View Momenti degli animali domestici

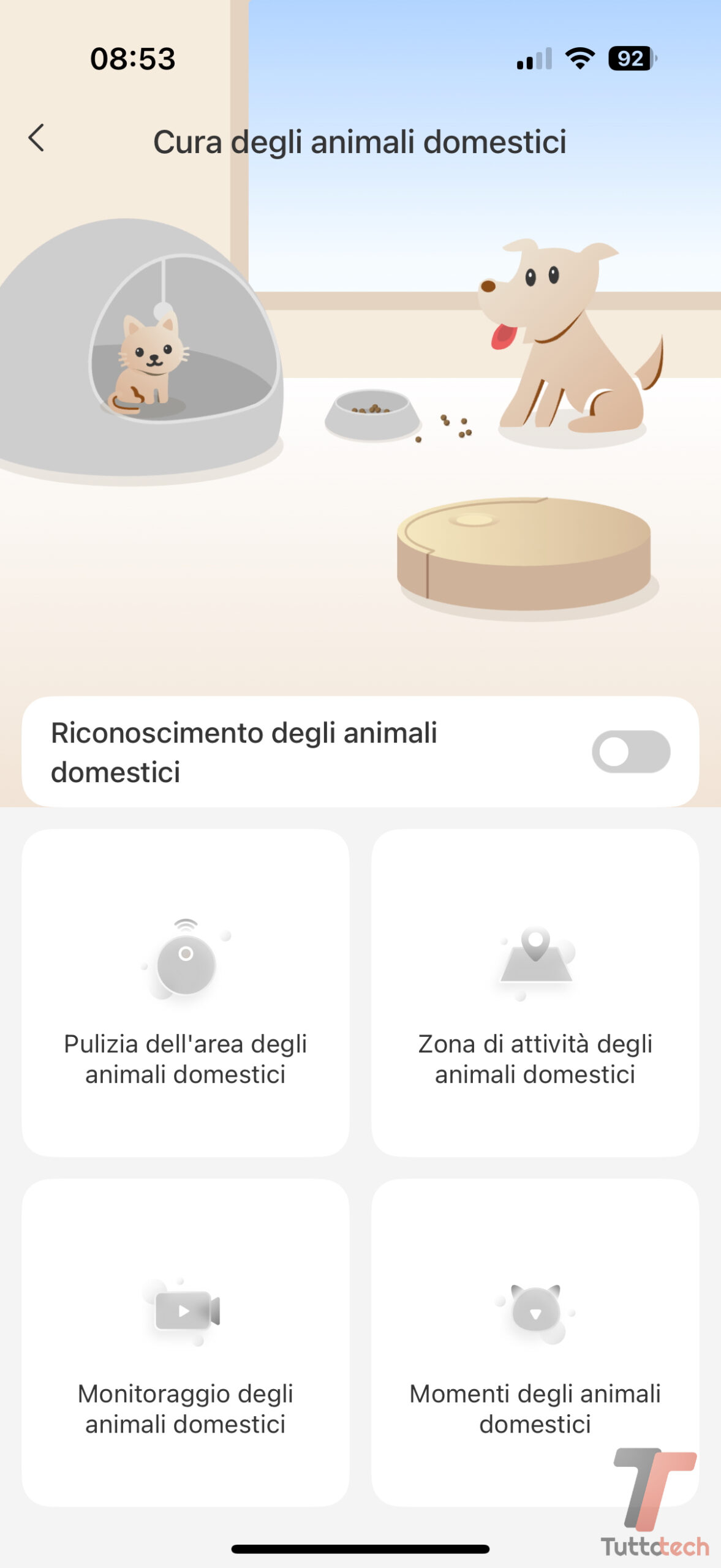[535, 1343]
